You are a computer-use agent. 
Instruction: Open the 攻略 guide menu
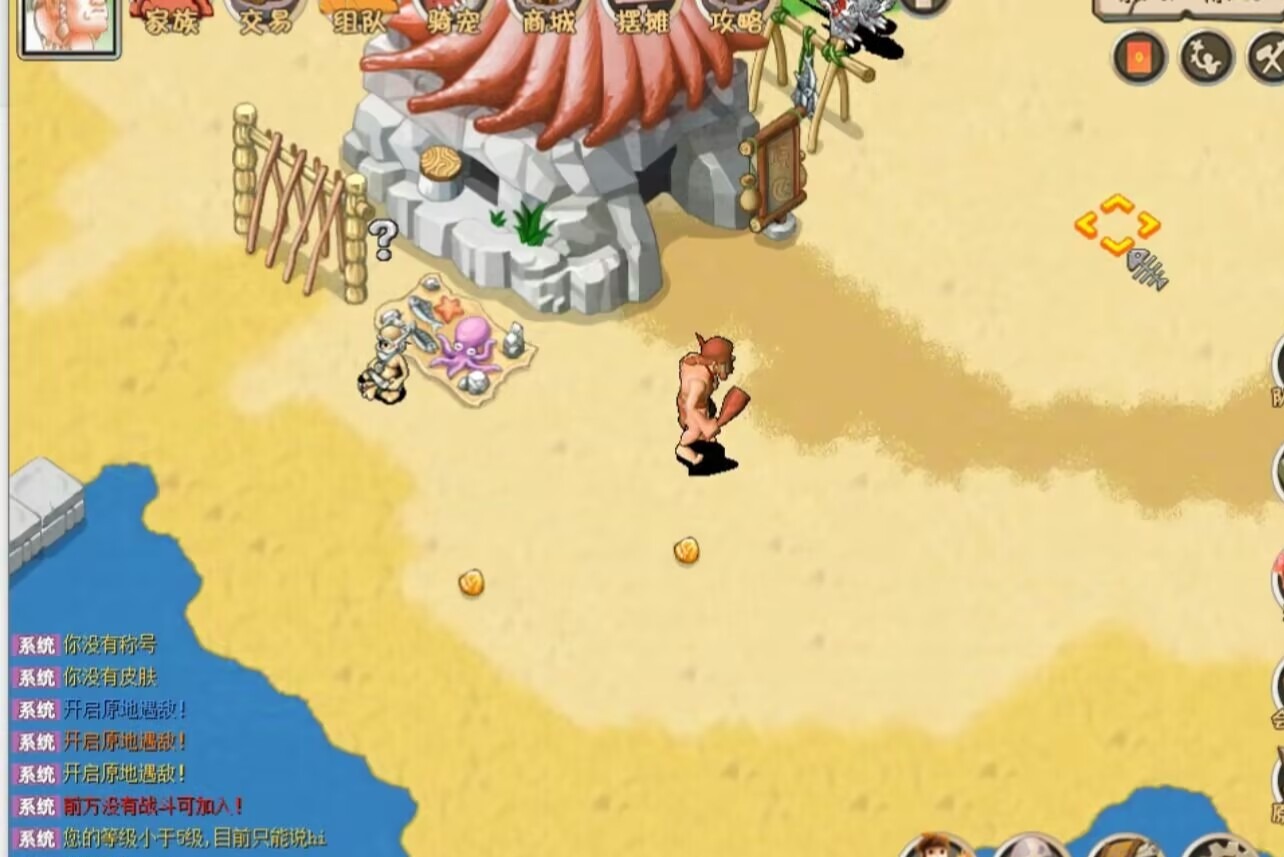[737, 17]
